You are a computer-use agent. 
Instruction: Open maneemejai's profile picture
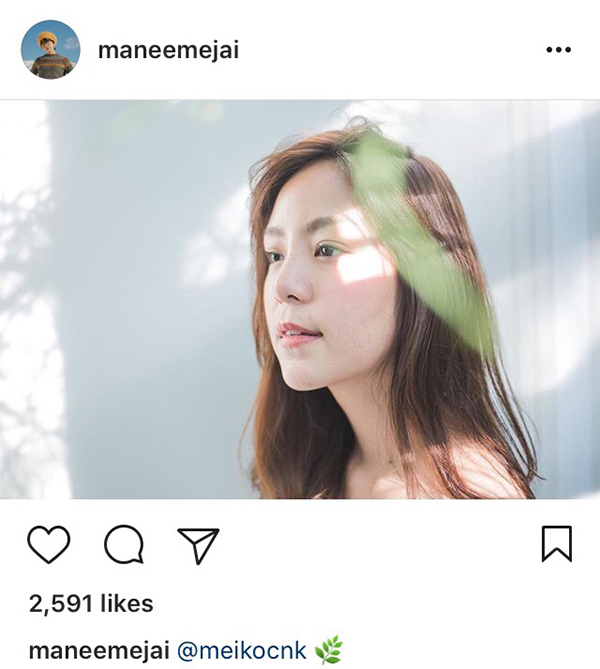50,49
